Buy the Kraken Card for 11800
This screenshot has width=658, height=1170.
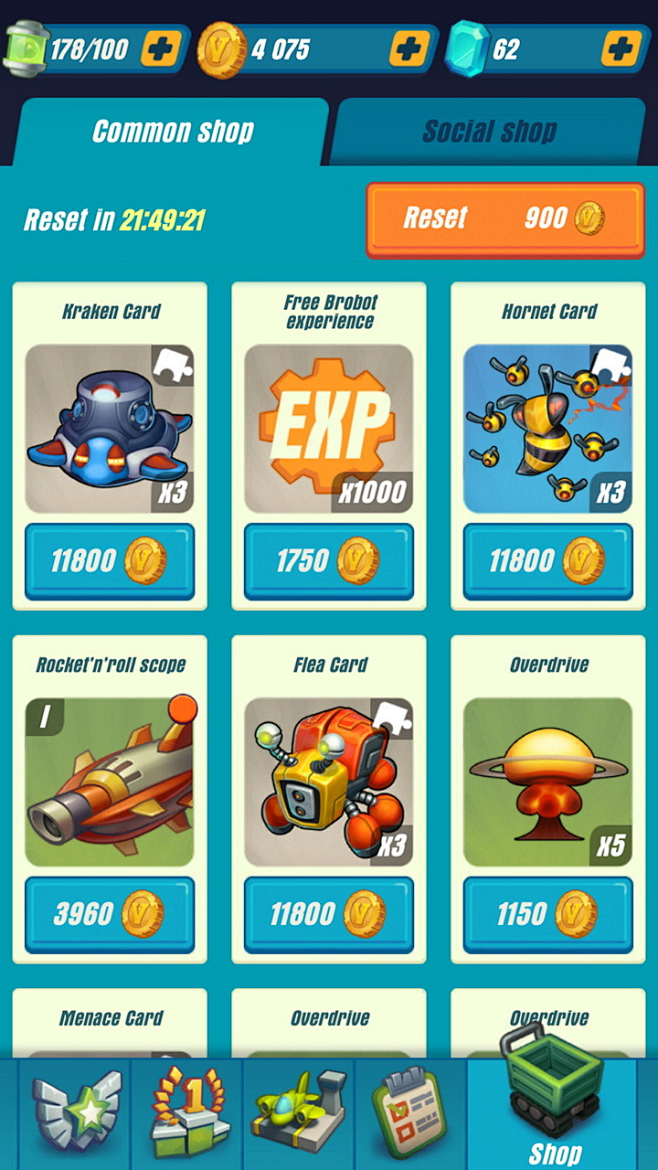109,562
